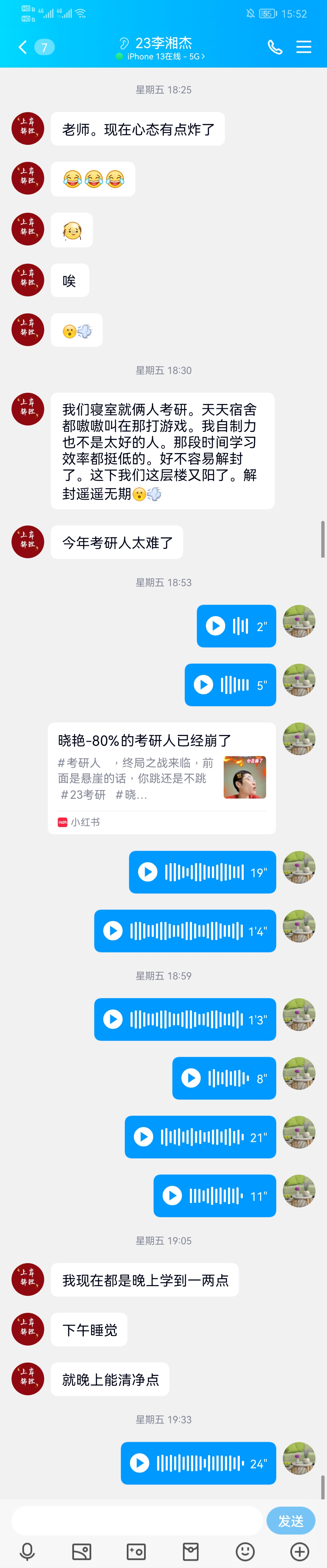Play the 5-second voice message

click(203, 685)
